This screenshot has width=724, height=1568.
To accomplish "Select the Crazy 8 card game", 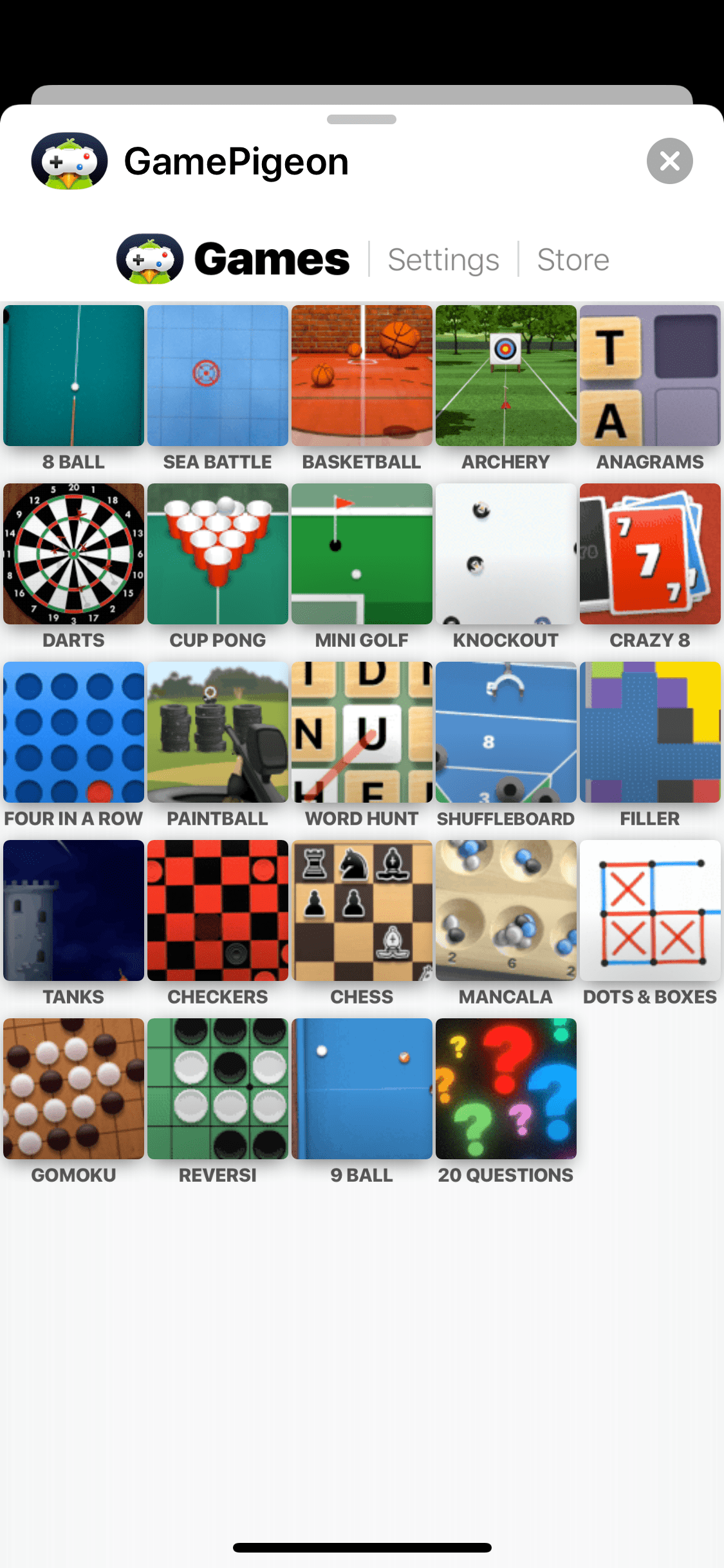I will (650, 554).
